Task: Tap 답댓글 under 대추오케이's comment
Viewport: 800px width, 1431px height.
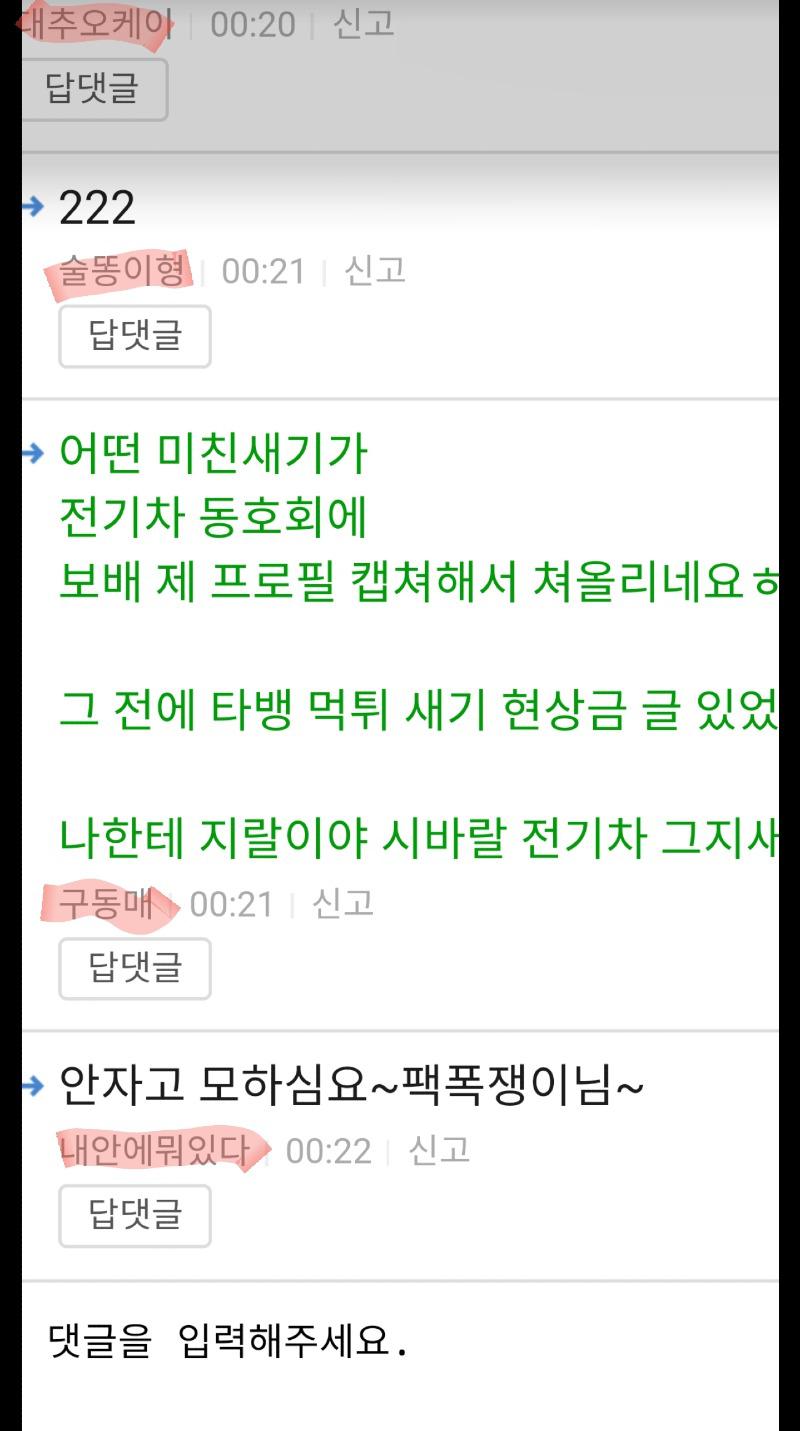Action: pos(92,89)
